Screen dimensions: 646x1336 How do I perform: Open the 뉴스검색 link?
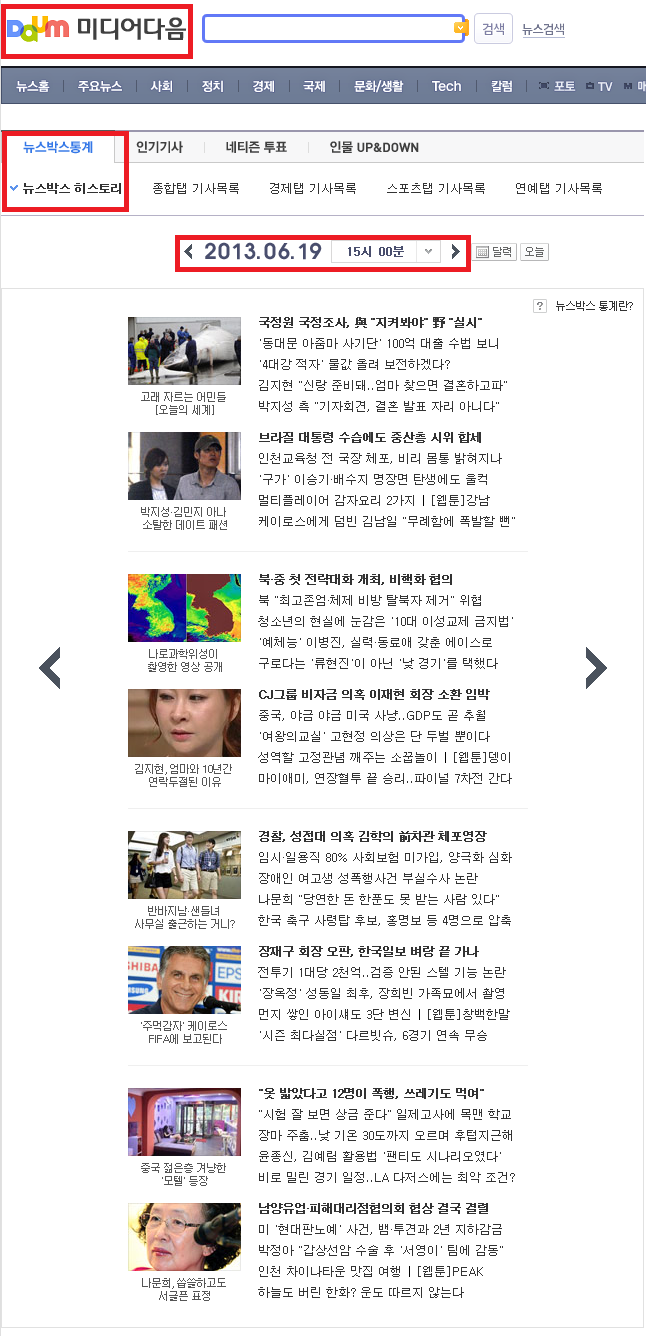tap(543, 30)
